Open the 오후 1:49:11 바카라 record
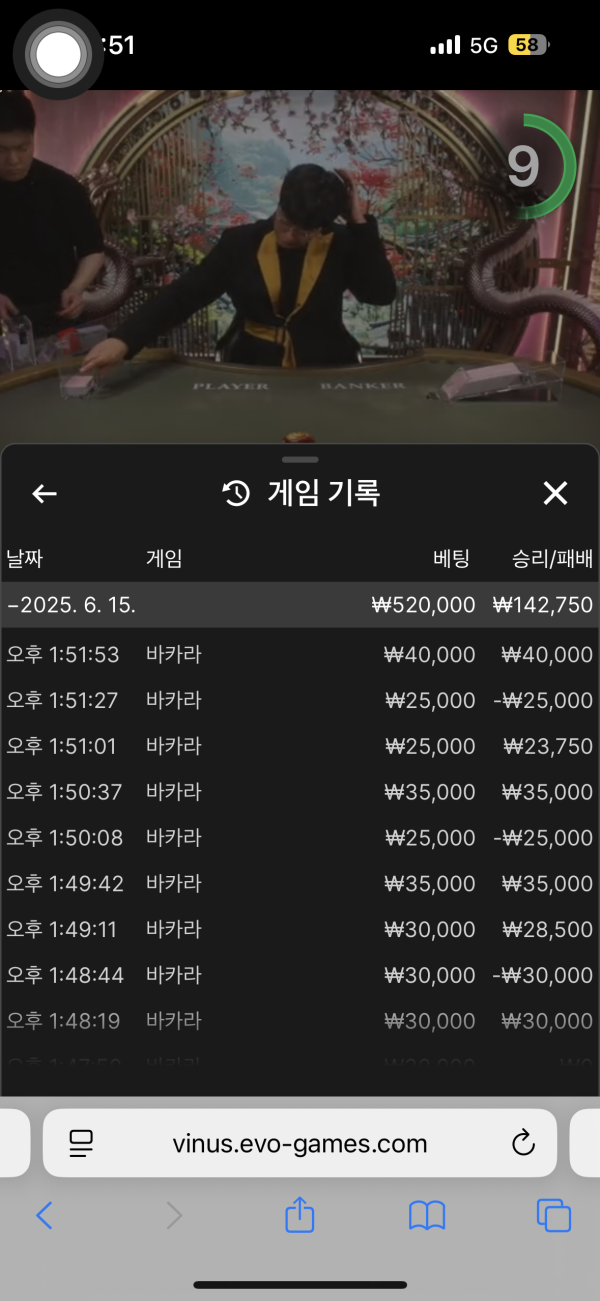Image resolution: width=600 pixels, height=1301 pixels. (x=300, y=930)
